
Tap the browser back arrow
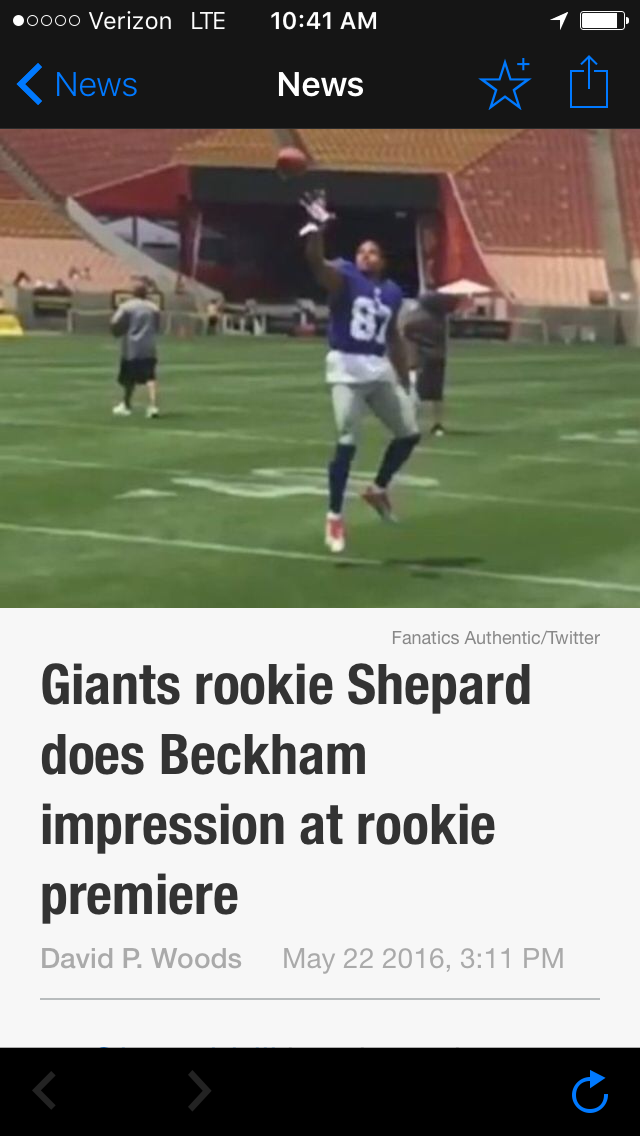click(x=45, y=1090)
